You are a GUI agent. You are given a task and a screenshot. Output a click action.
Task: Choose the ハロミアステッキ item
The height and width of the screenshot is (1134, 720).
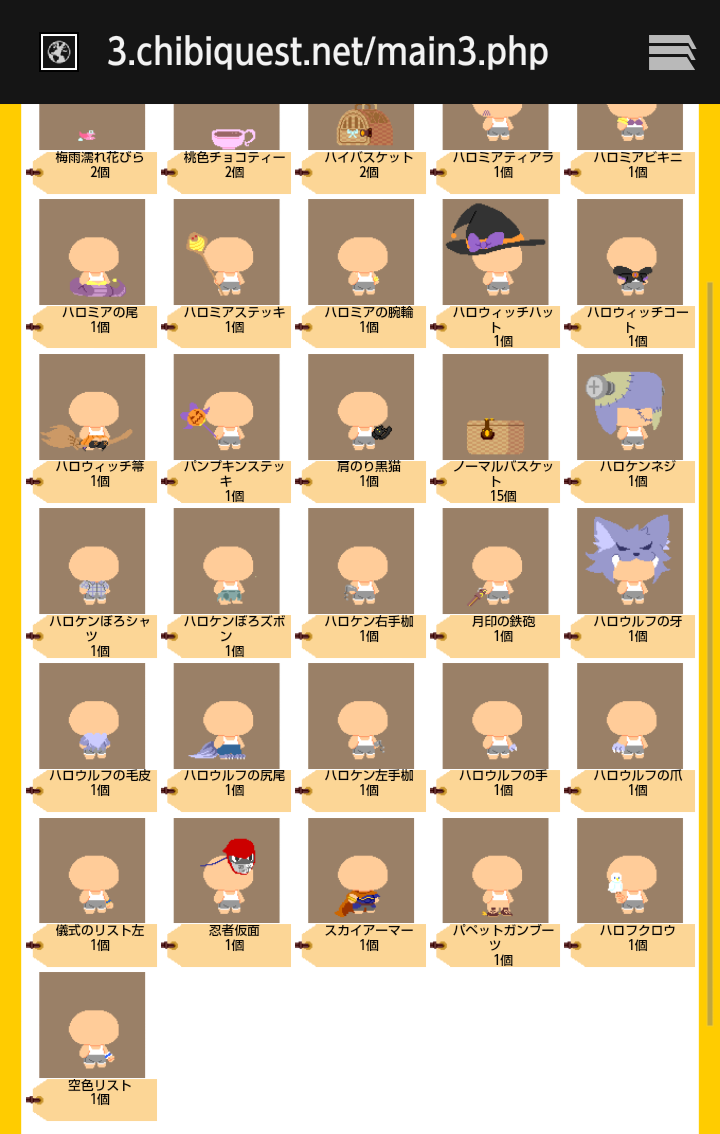[226, 252]
